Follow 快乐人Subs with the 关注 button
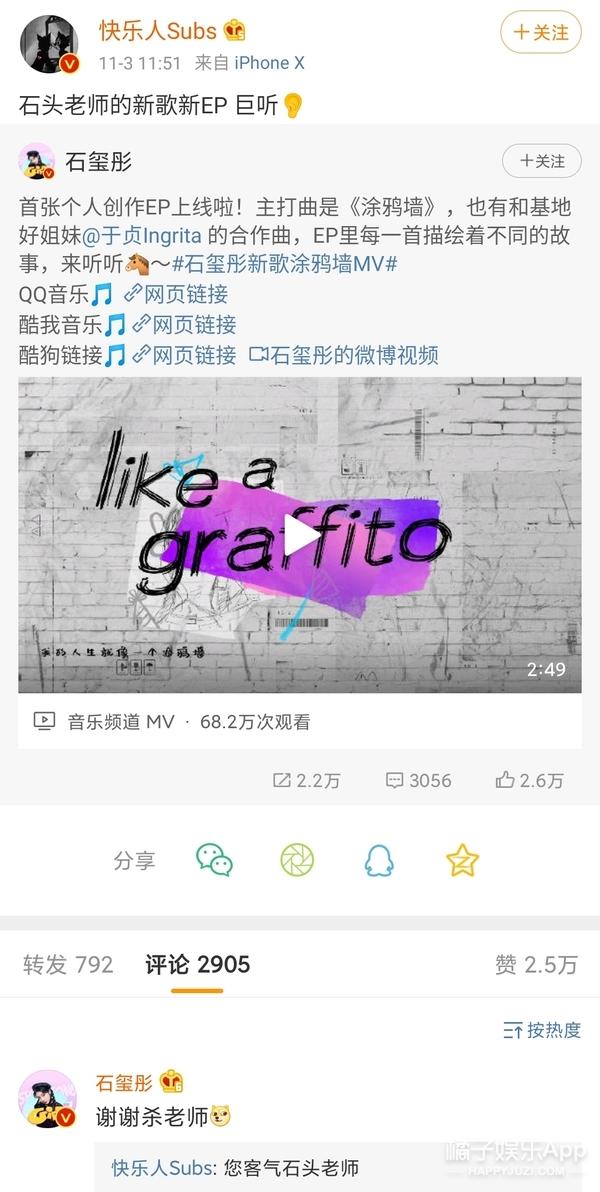Image resolution: width=600 pixels, height=1192 pixels. 541,33
